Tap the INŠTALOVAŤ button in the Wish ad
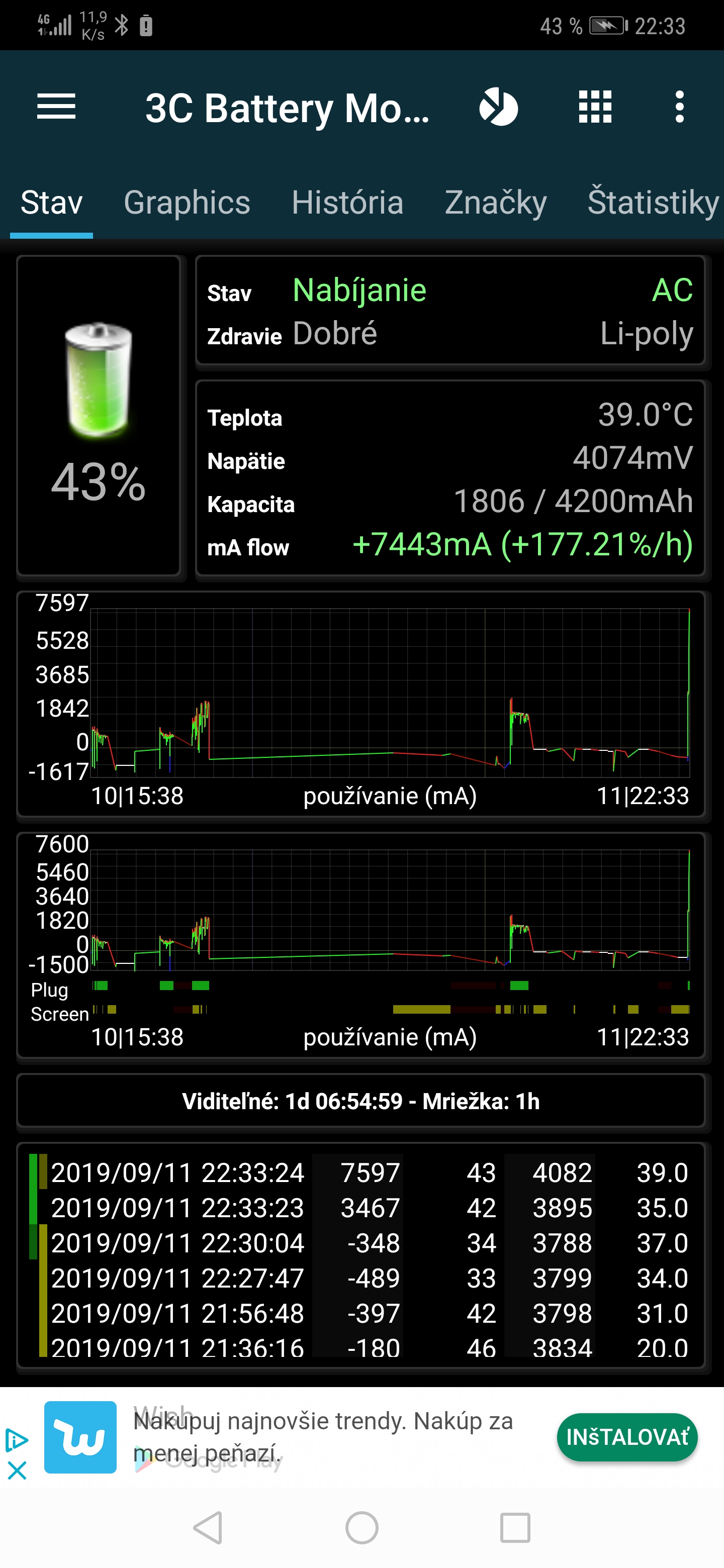Image resolution: width=724 pixels, height=1568 pixels. (x=626, y=1437)
